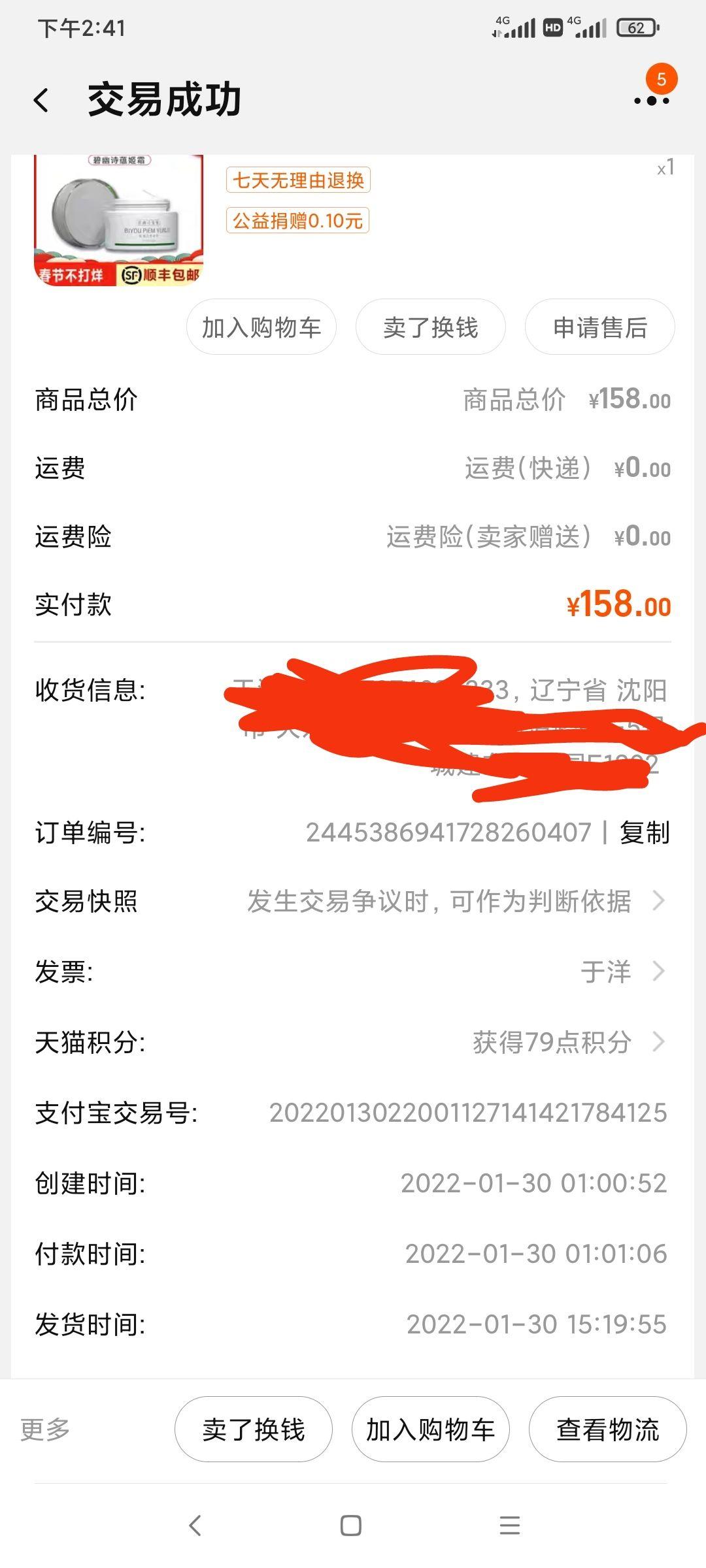Tap the system home button
The image size is (706, 1568).
tap(351, 1526)
